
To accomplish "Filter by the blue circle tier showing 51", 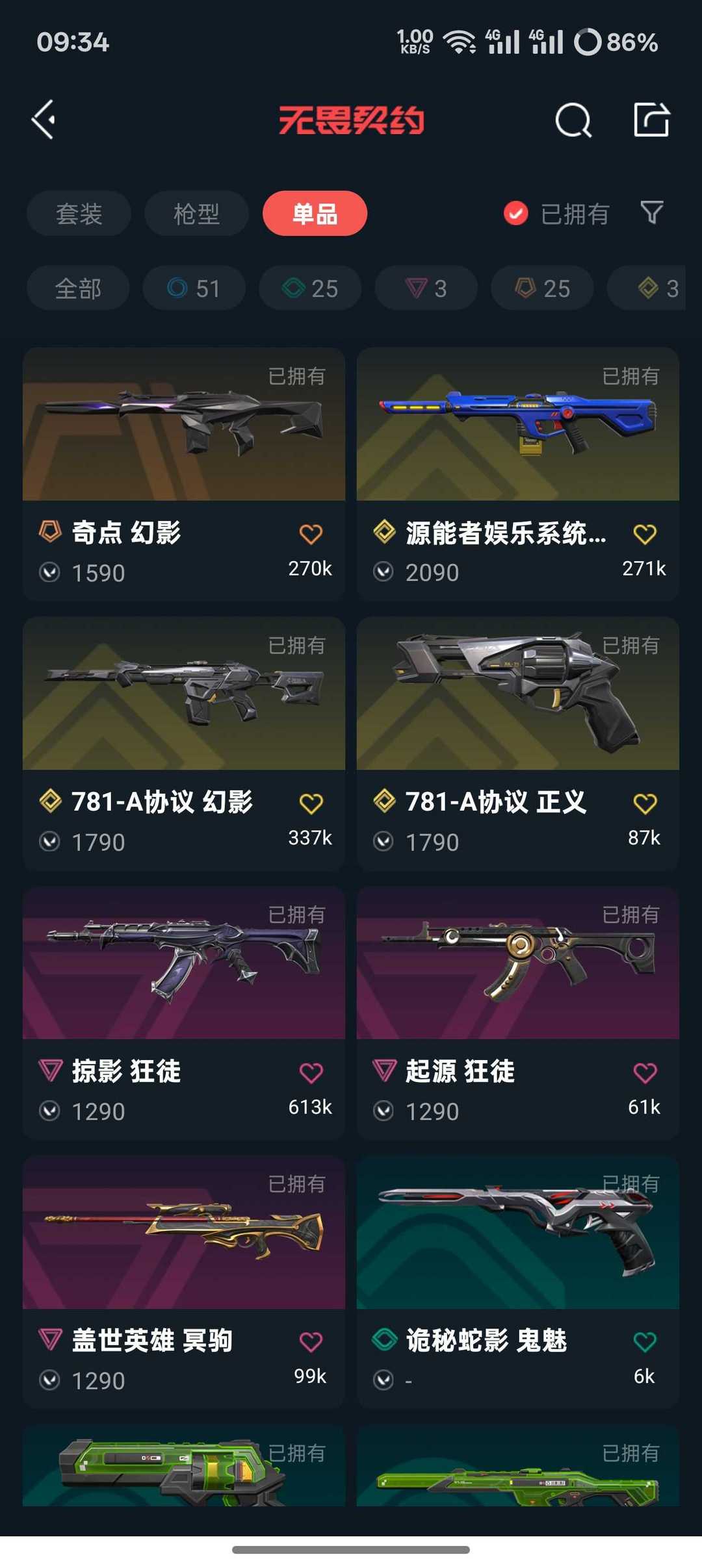I will click(x=194, y=288).
